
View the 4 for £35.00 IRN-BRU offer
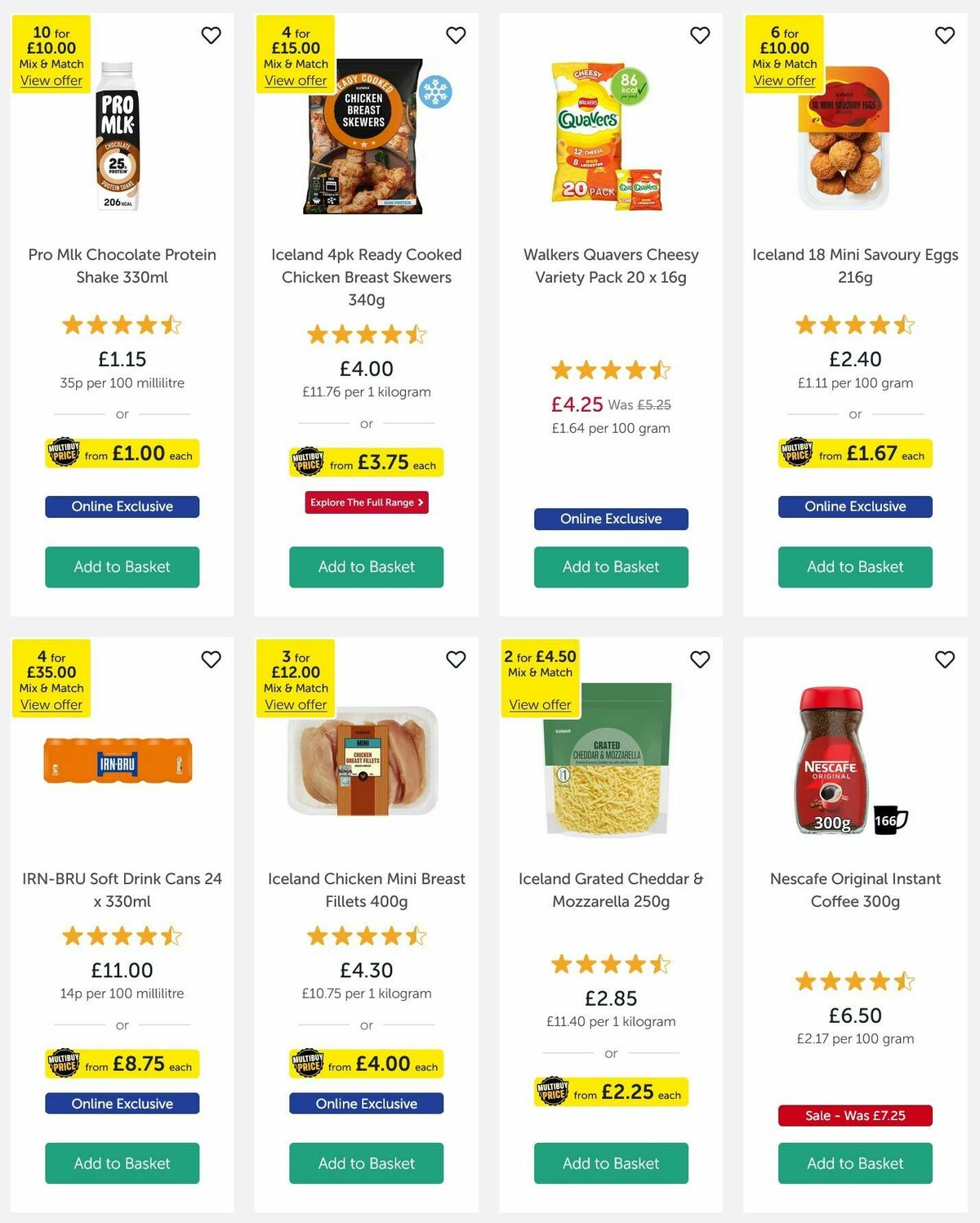click(x=51, y=704)
